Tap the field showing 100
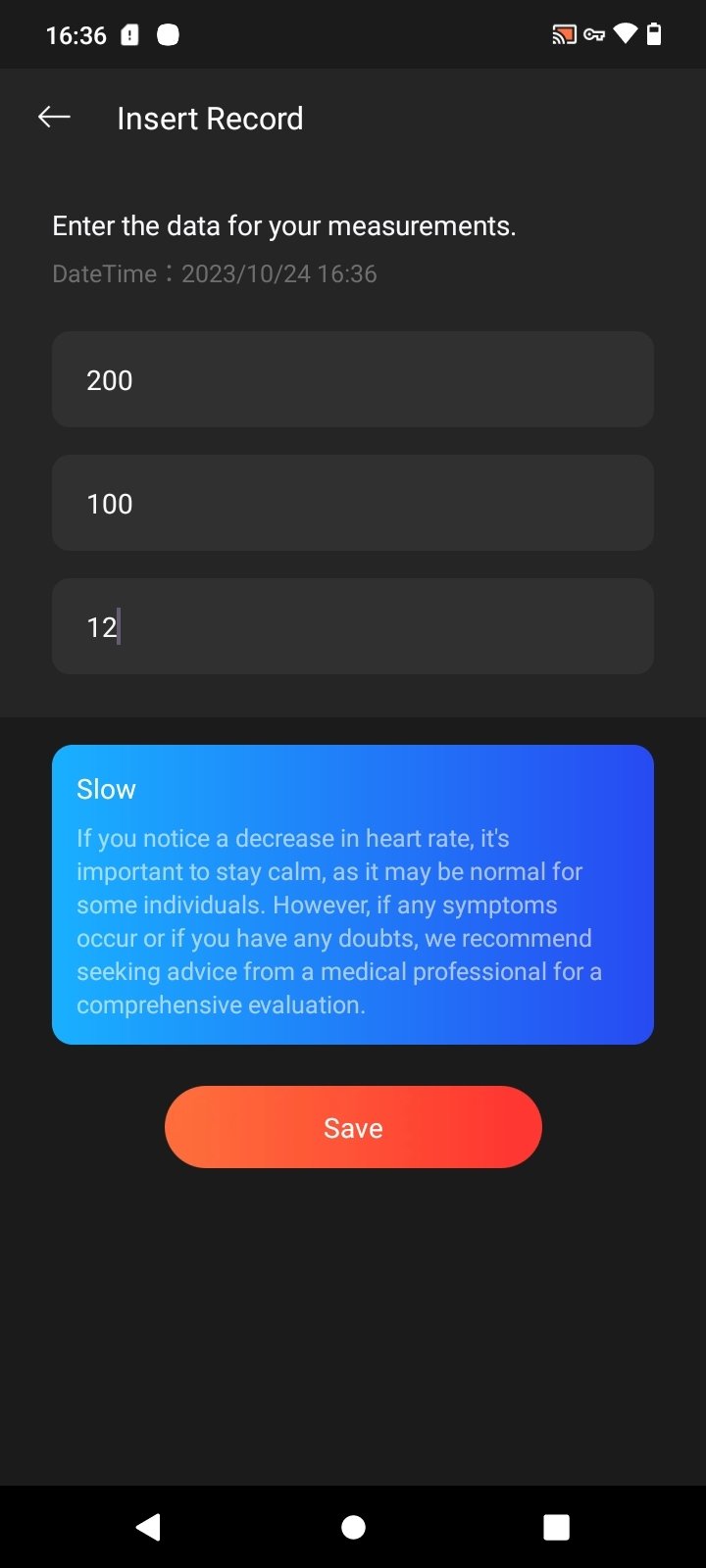This screenshot has height=1568, width=706. pos(353,503)
